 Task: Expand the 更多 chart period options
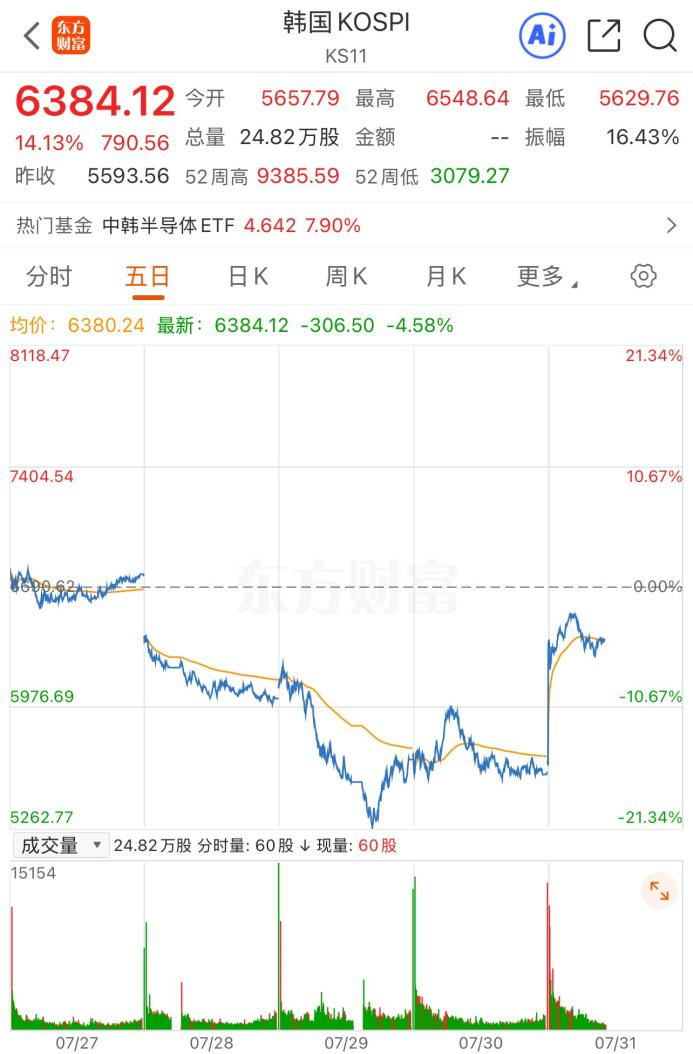point(546,276)
